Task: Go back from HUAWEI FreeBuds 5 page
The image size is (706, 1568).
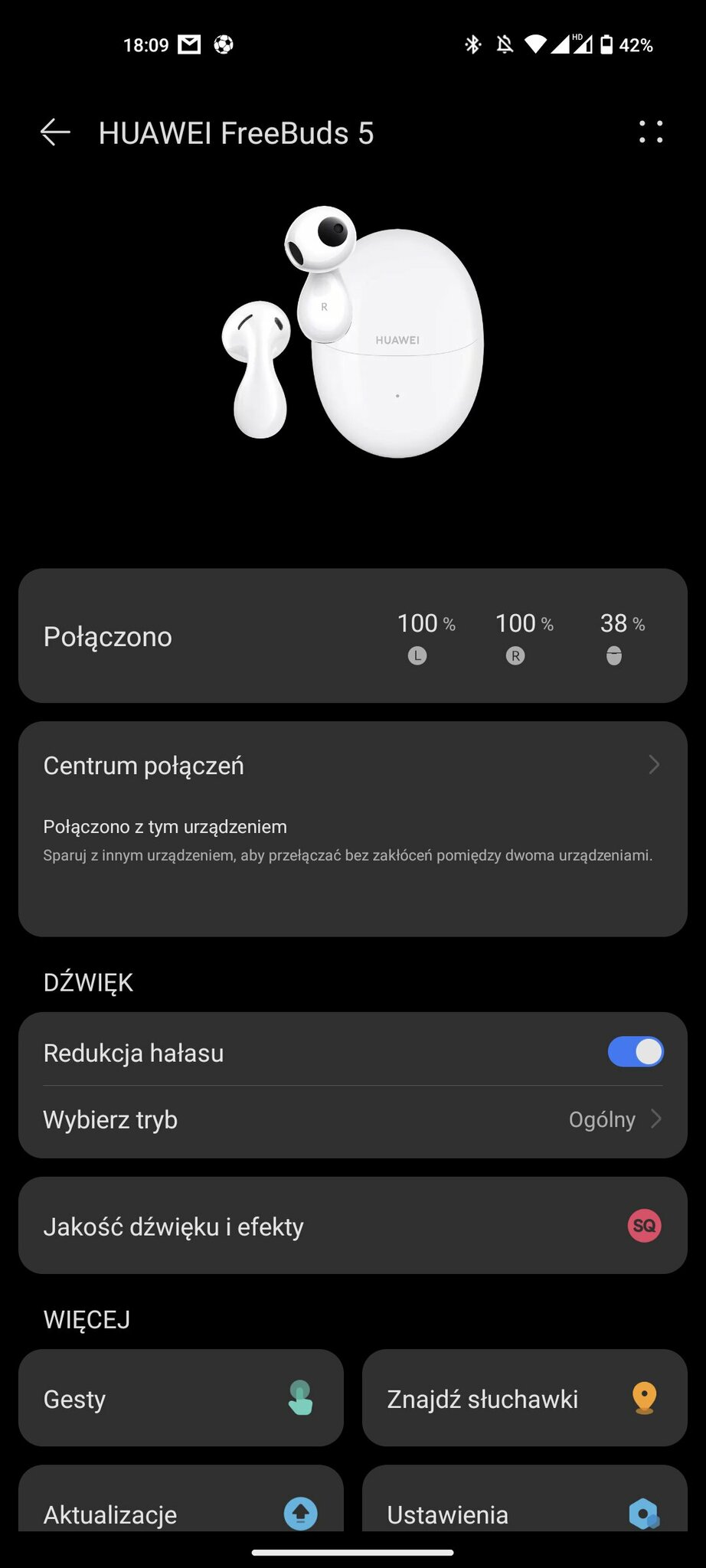Action: [x=55, y=132]
